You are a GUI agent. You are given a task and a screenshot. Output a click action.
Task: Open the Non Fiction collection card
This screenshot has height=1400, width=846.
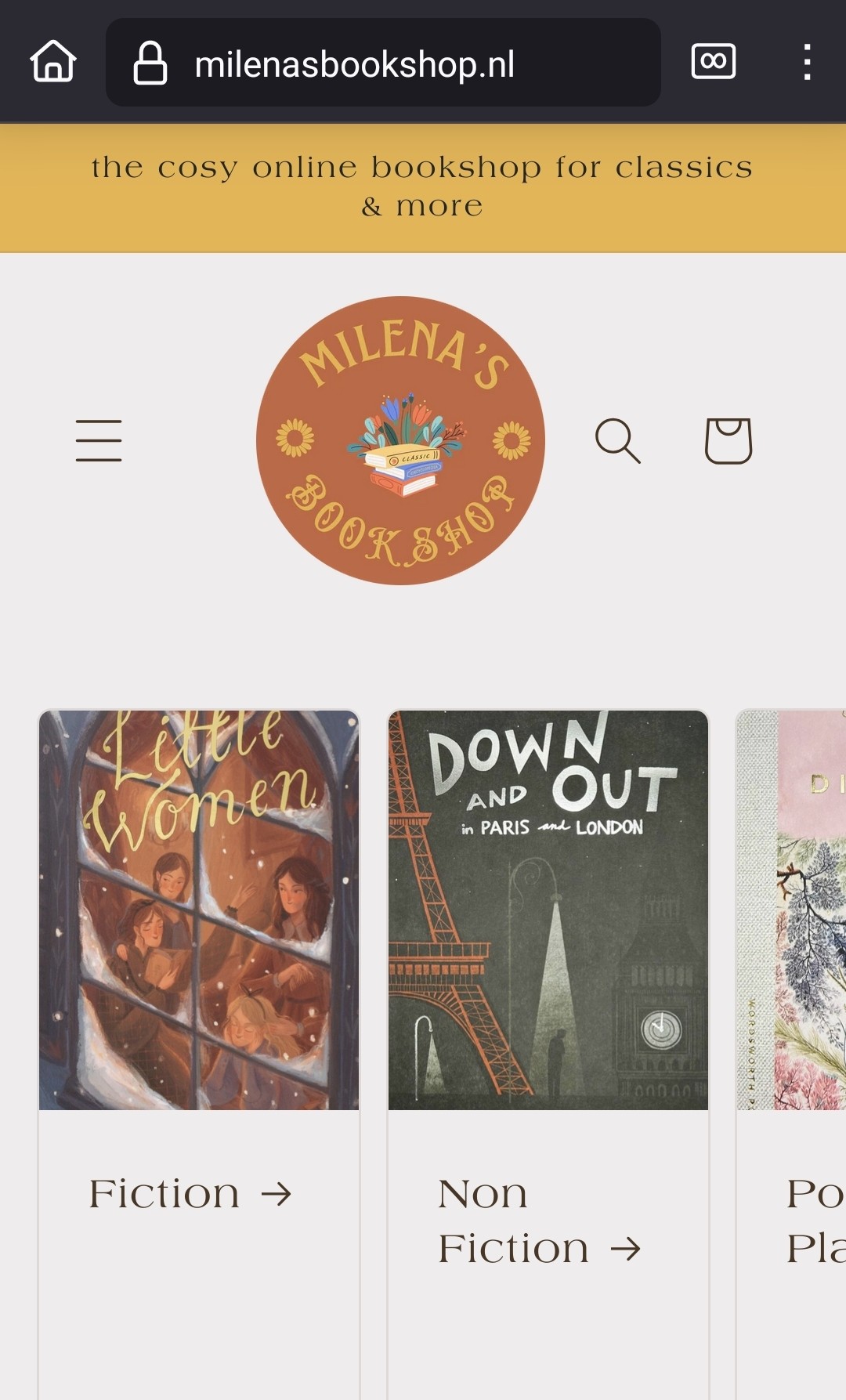pyautogui.click(x=548, y=1055)
